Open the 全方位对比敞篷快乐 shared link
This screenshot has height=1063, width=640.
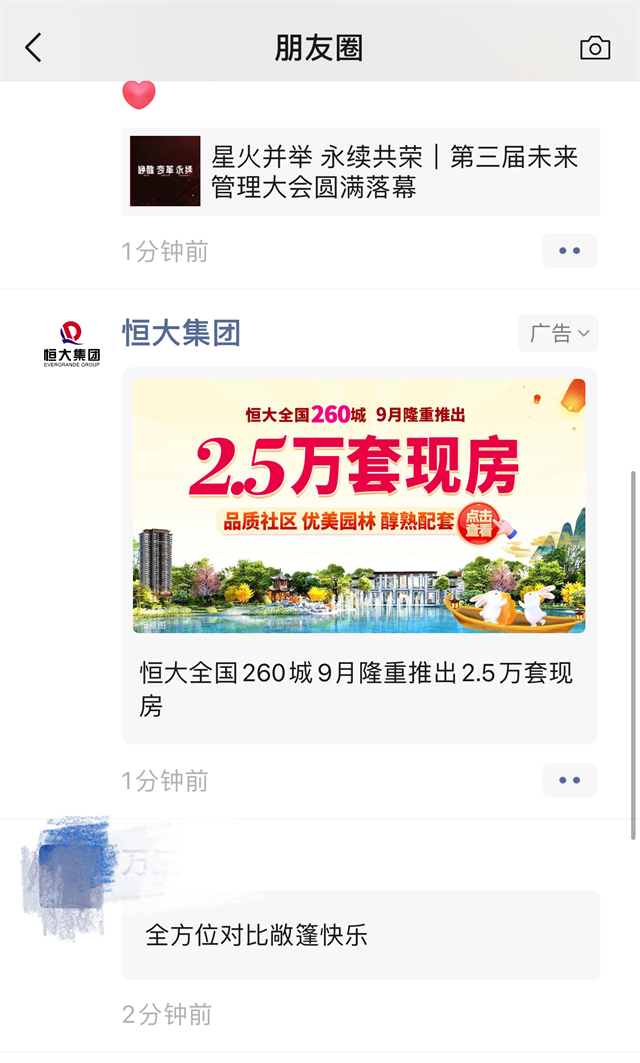point(360,936)
